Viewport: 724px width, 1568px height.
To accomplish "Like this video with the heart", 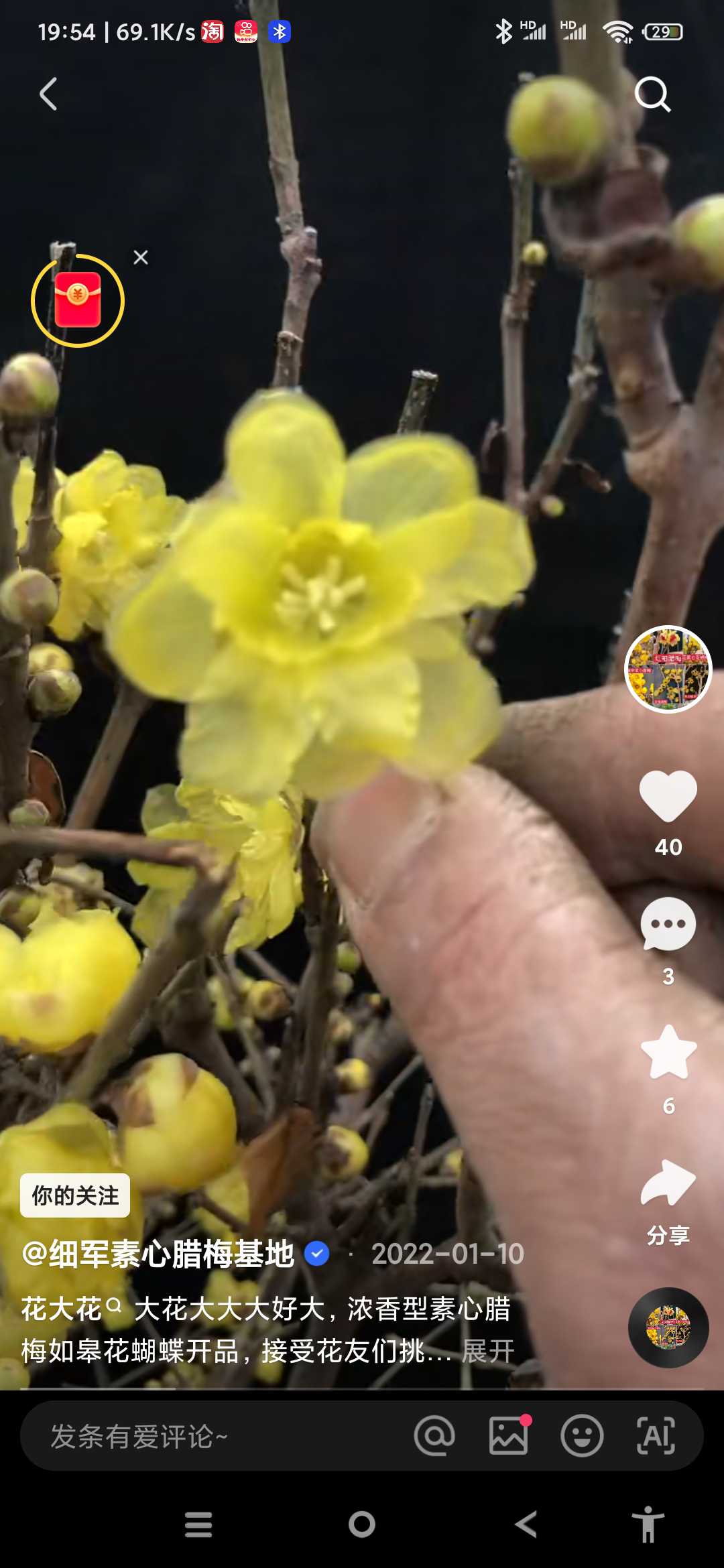I will (x=668, y=796).
